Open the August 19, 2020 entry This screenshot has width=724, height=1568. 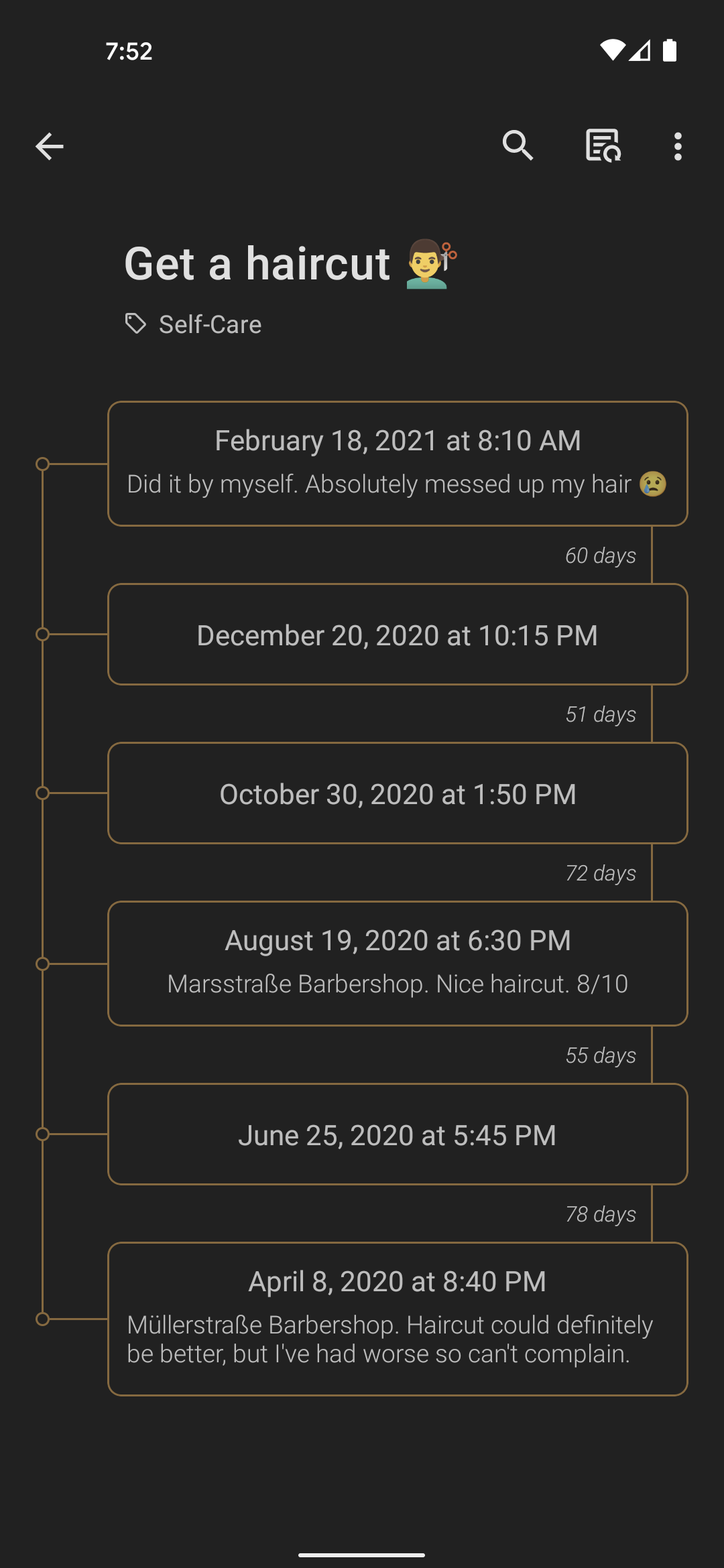coord(398,964)
